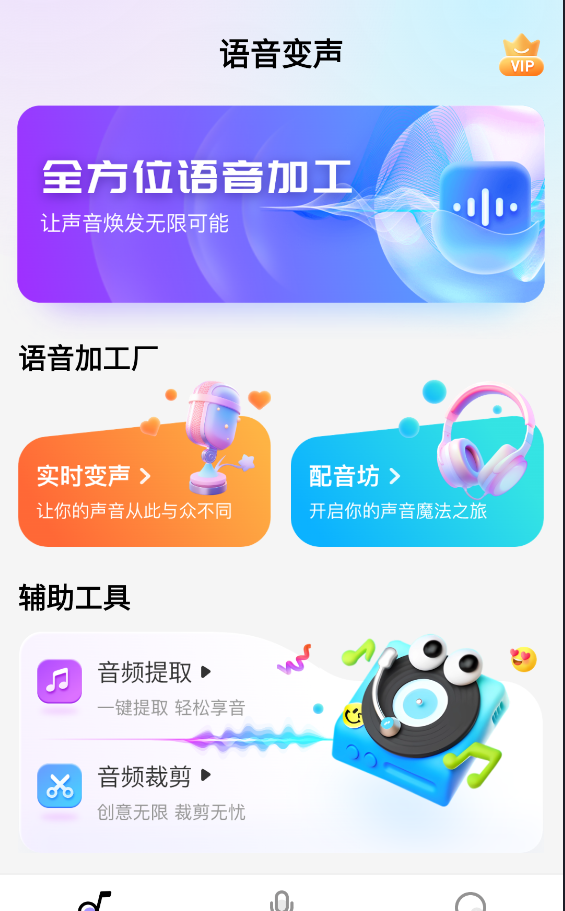565x911 pixels.
Task: Open the 全方位语音加工 banner
Action: pyautogui.click(x=281, y=204)
